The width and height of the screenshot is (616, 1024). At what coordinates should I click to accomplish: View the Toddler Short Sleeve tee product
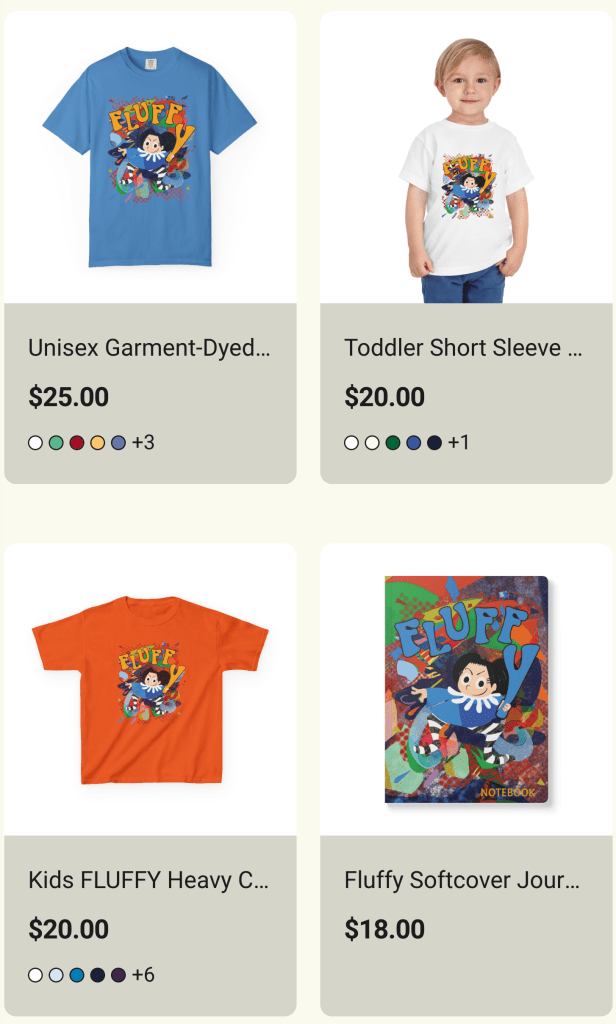pos(465,158)
